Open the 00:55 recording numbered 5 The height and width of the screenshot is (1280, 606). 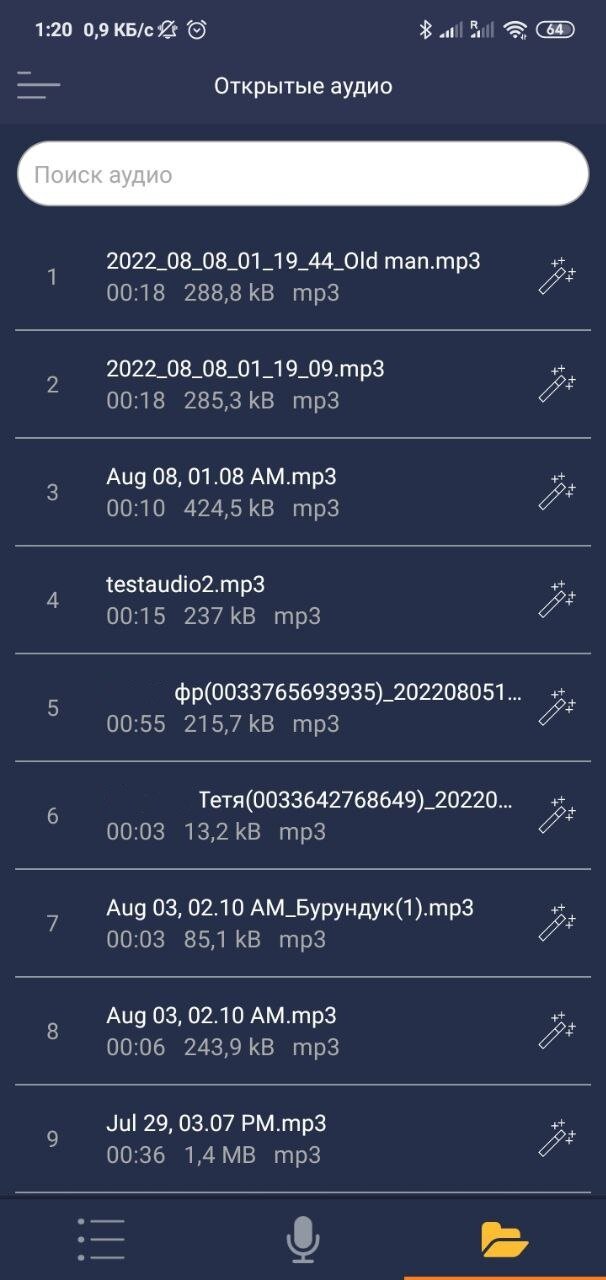point(303,708)
